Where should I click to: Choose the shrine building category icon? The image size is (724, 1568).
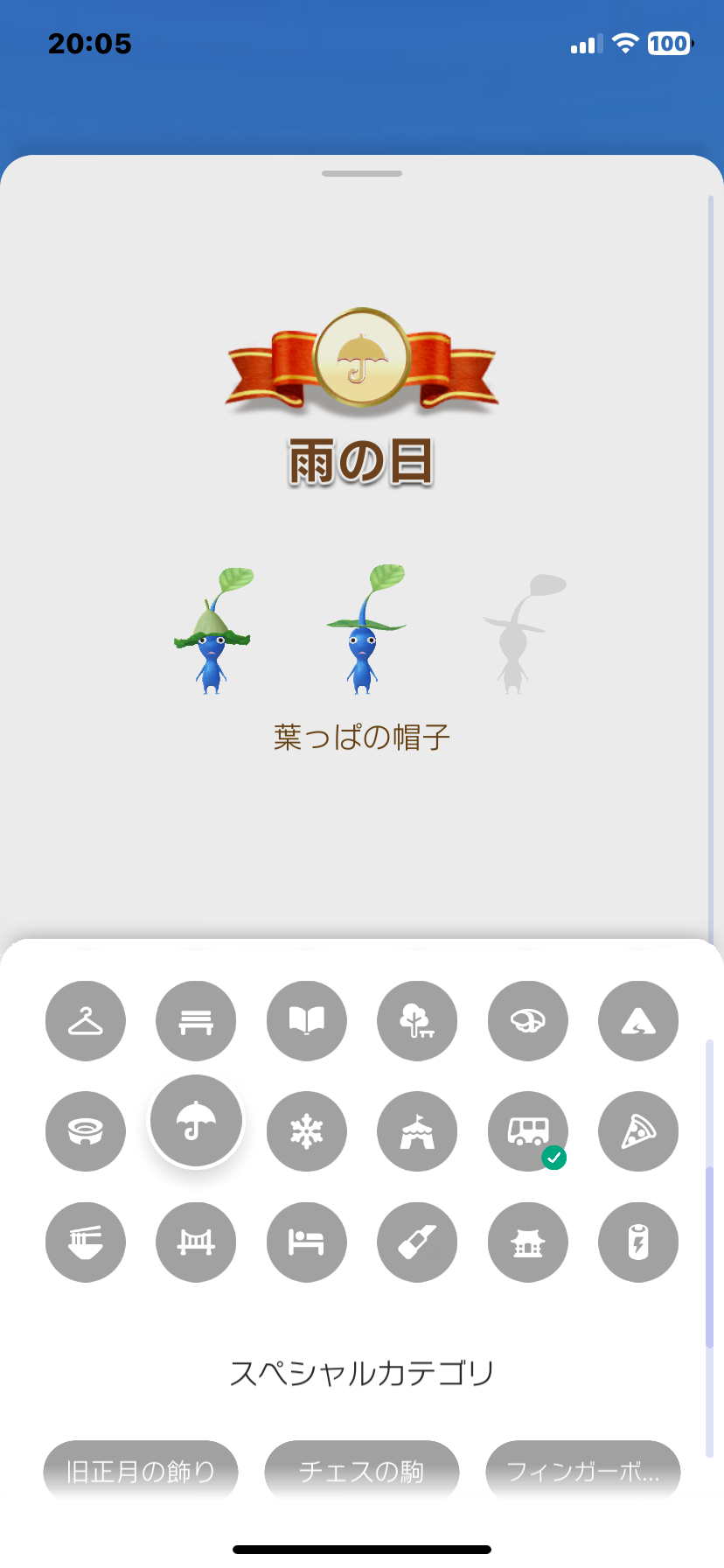tap(528, 1242)
